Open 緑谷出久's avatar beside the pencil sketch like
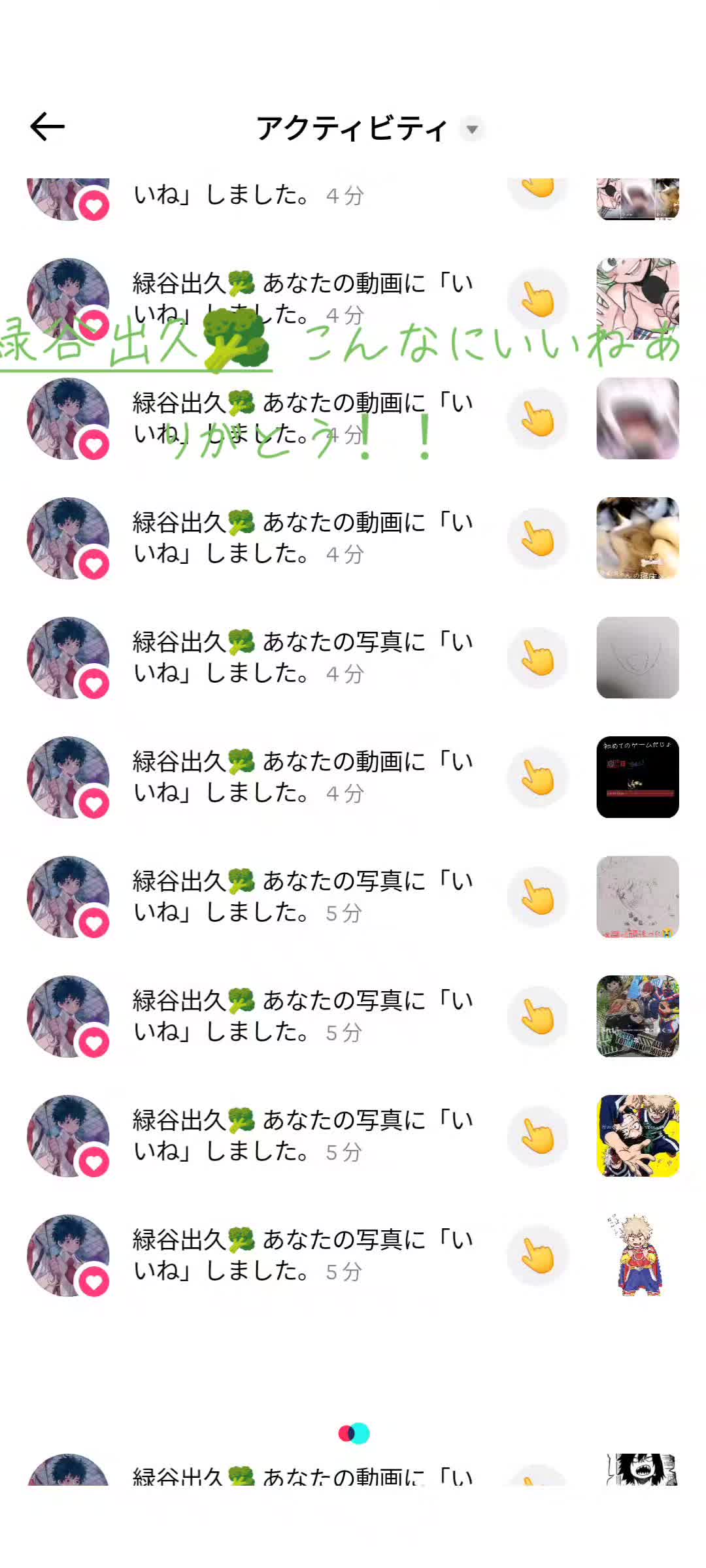Viewport: 706px width, 1568px height. [x=68, y=657]
